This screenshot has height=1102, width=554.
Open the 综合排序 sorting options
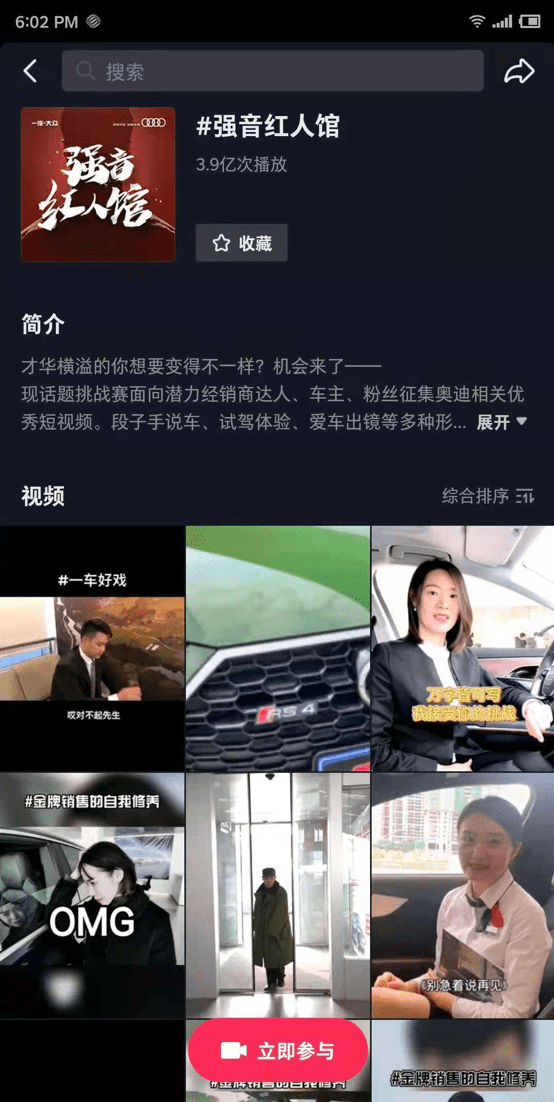(488, 496)
